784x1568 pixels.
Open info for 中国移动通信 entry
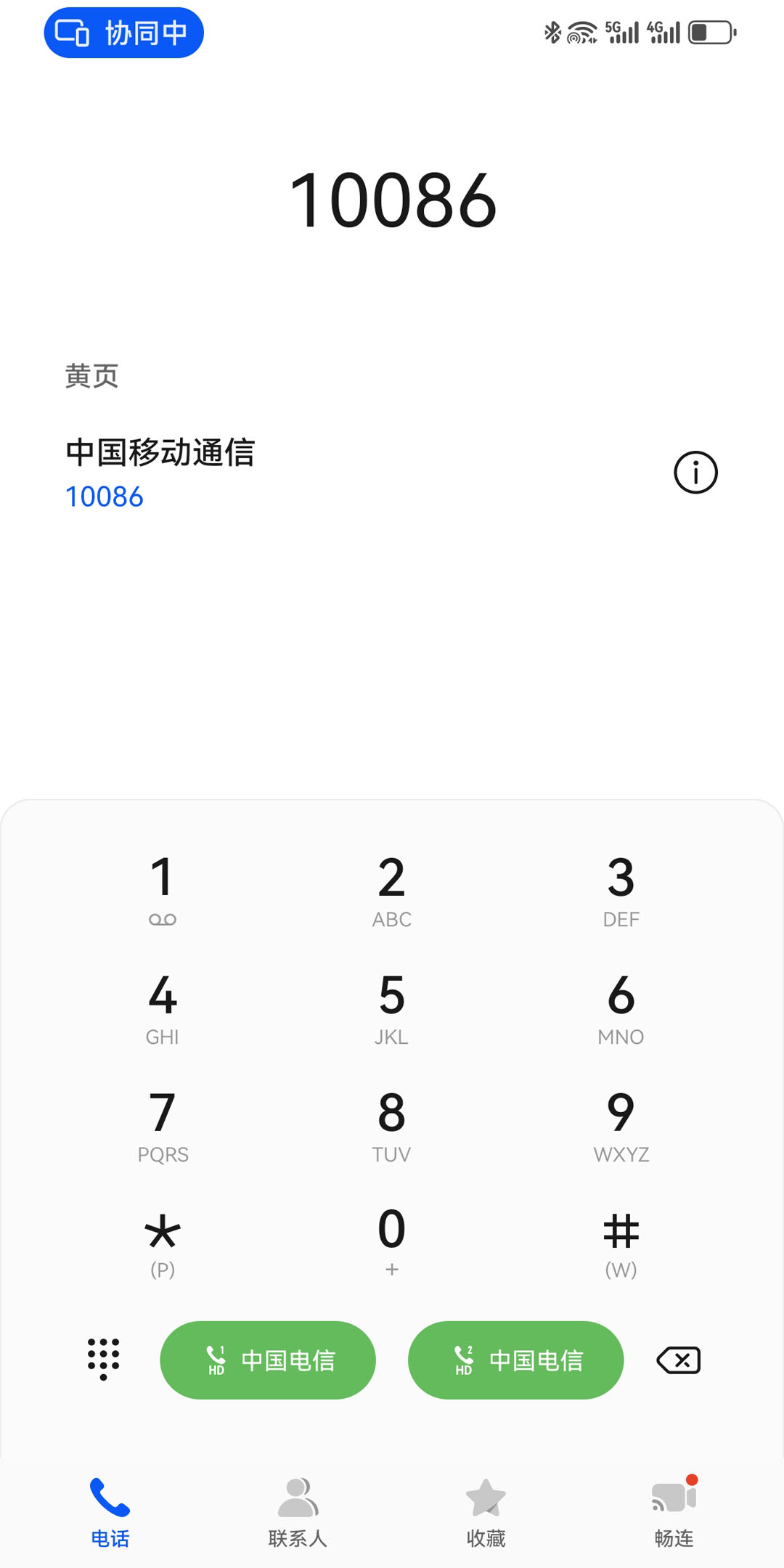(695, 473)
